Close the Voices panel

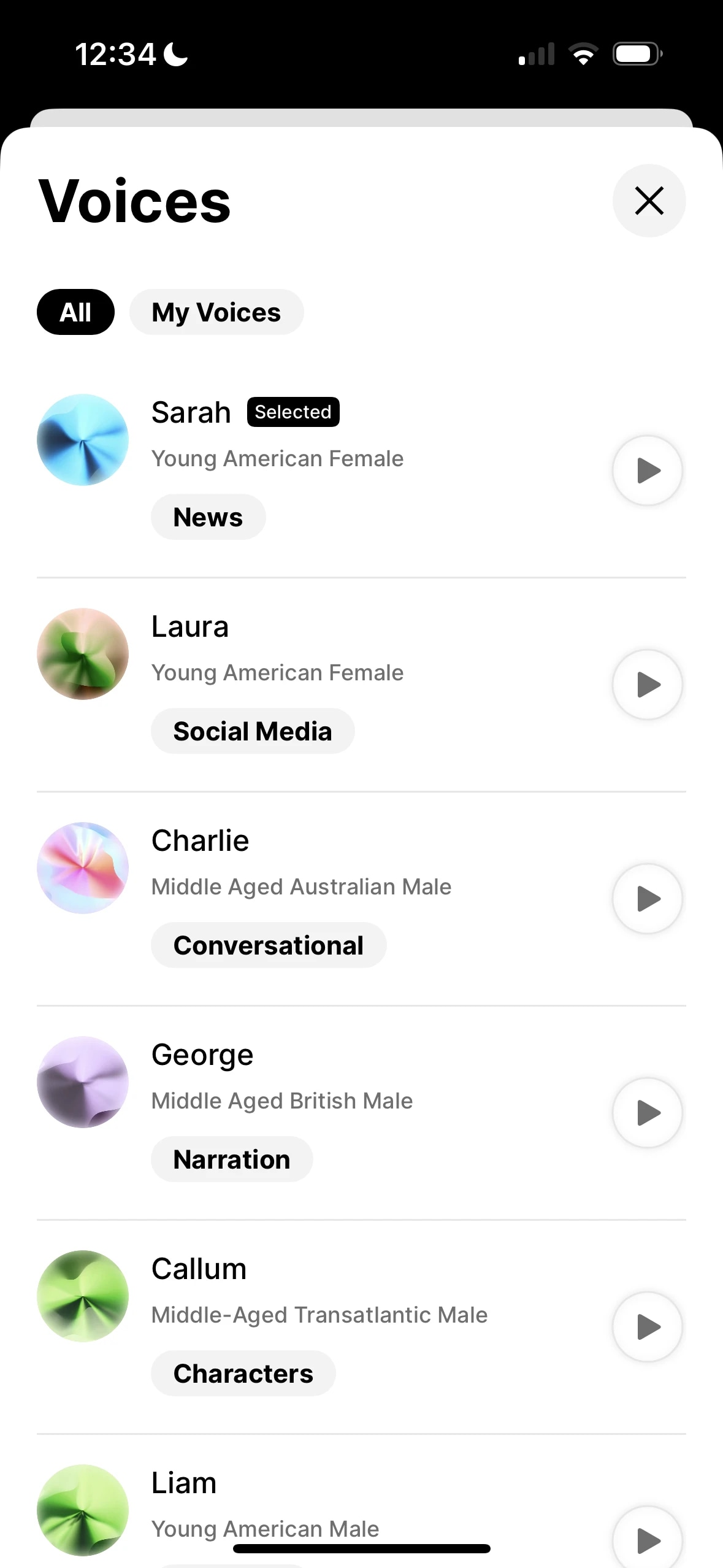click(649, 200)
